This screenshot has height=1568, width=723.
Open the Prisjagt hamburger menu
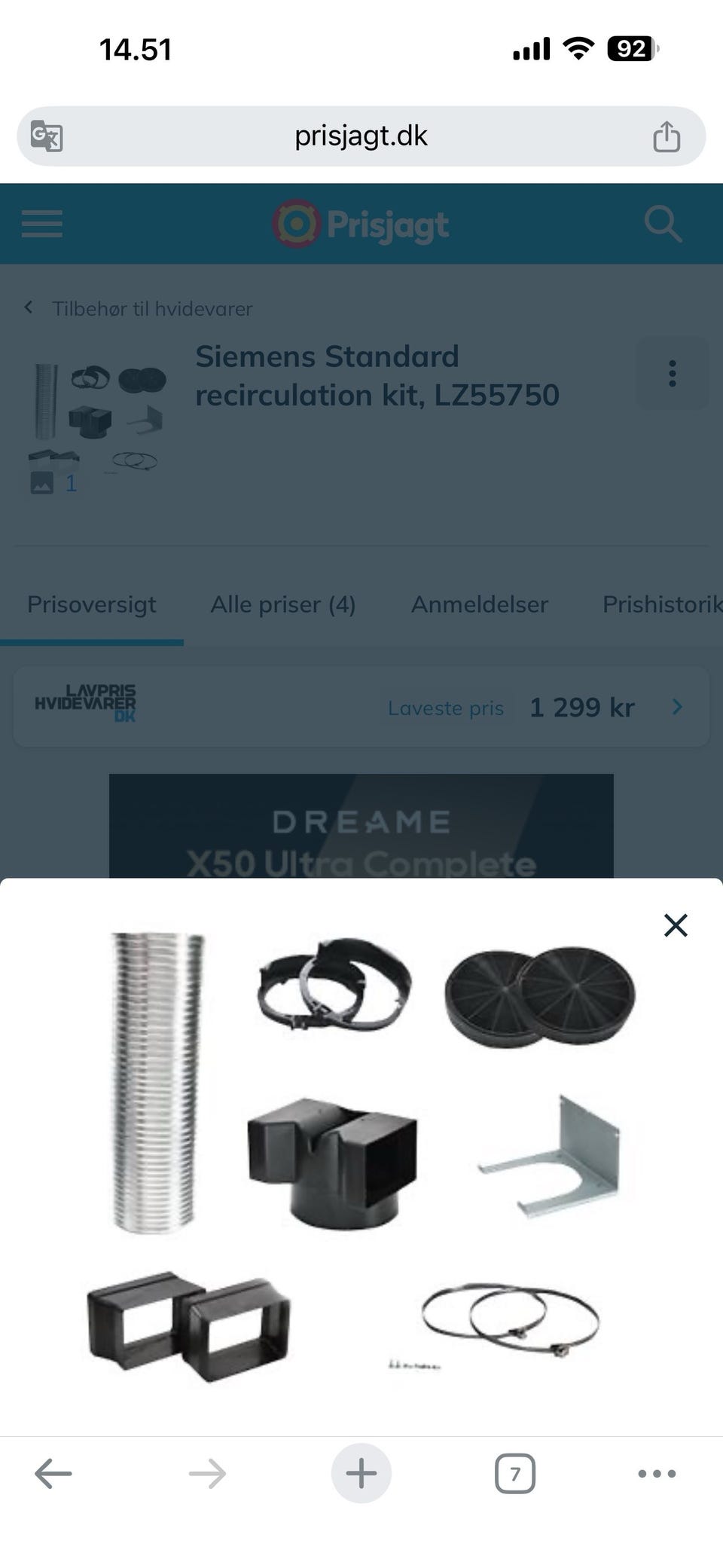coord(41,223)
